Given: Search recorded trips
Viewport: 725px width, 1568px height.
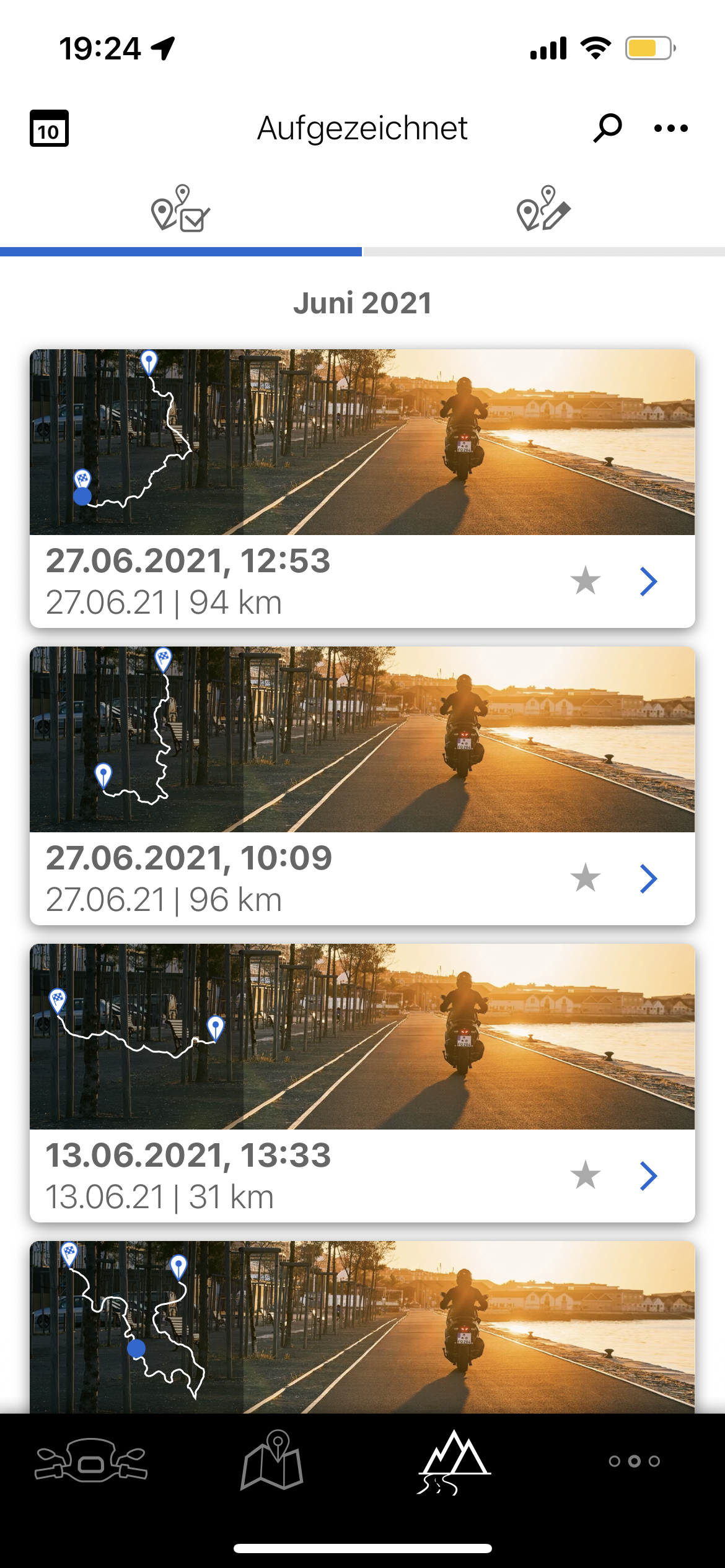Looking at the screenshot, I should coord(607,128).
